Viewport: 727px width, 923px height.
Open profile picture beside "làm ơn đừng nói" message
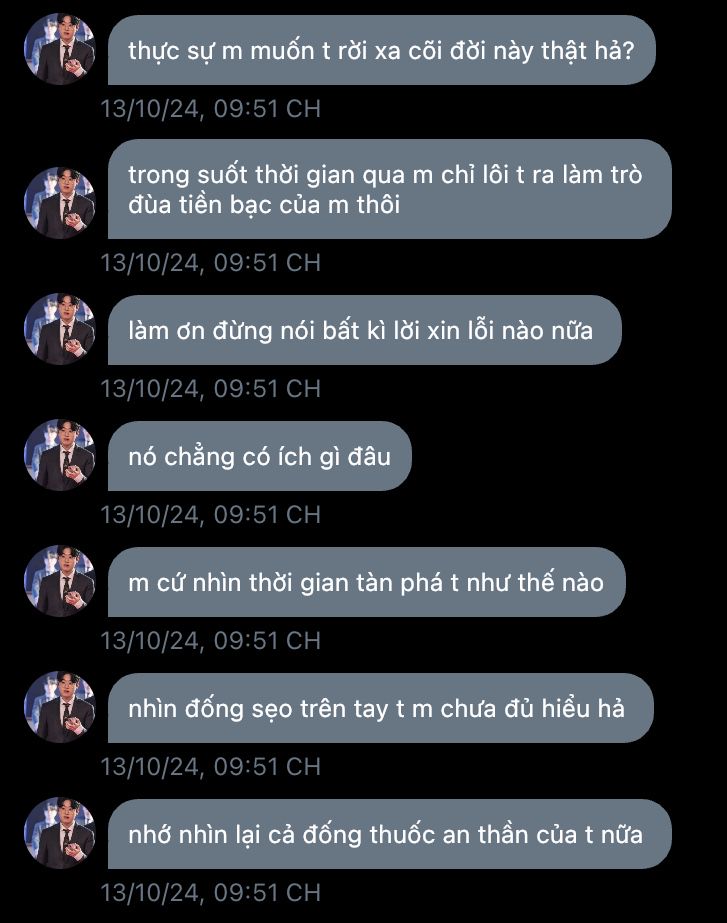(59, 329)
